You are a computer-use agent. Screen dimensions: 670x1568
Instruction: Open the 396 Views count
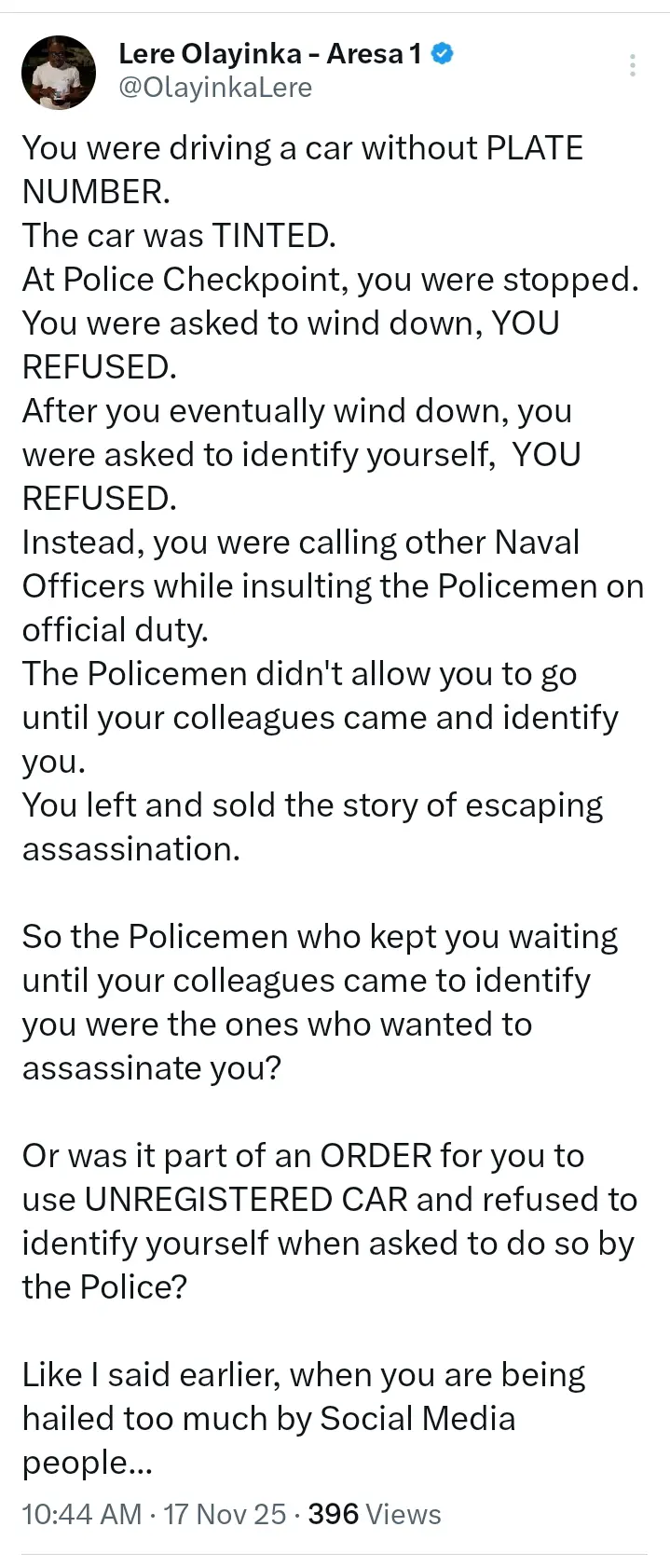click(374, 1514)
